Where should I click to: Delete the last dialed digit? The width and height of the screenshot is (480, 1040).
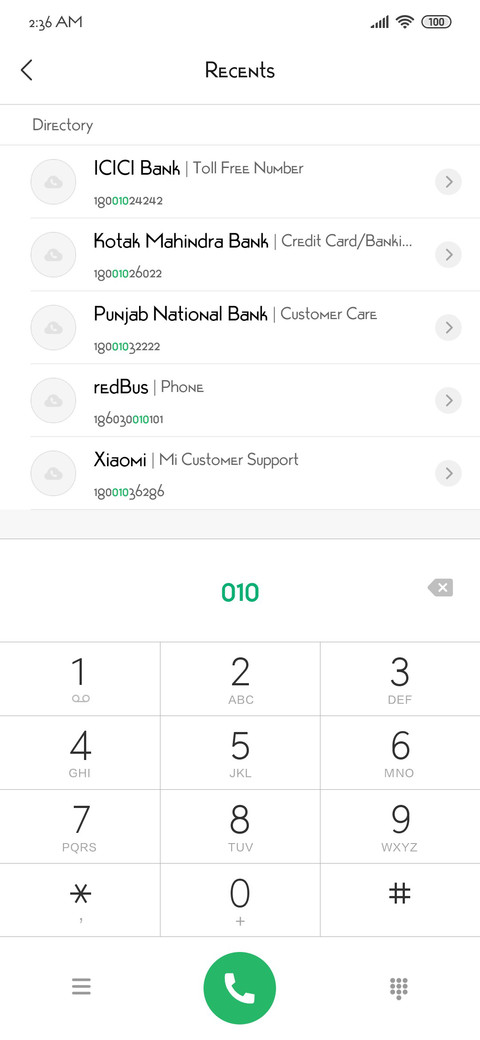pyautogui.click(x=441, y=588)
